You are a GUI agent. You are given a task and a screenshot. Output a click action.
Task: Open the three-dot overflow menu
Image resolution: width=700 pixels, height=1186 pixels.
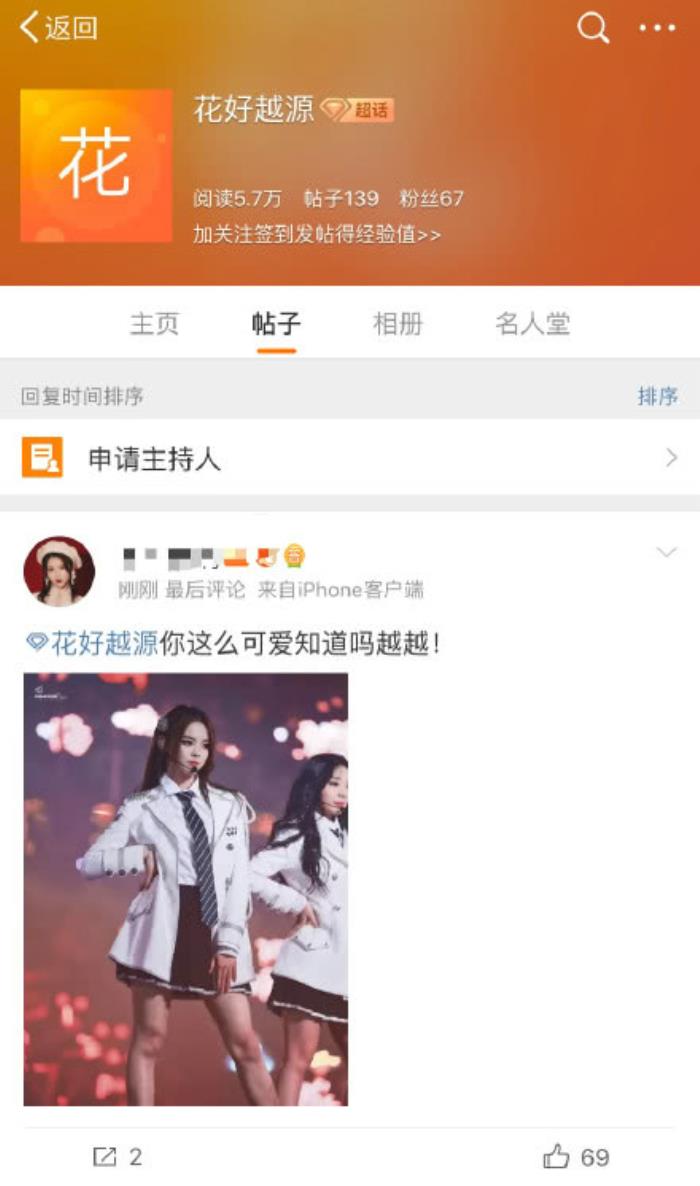point(657,28)
